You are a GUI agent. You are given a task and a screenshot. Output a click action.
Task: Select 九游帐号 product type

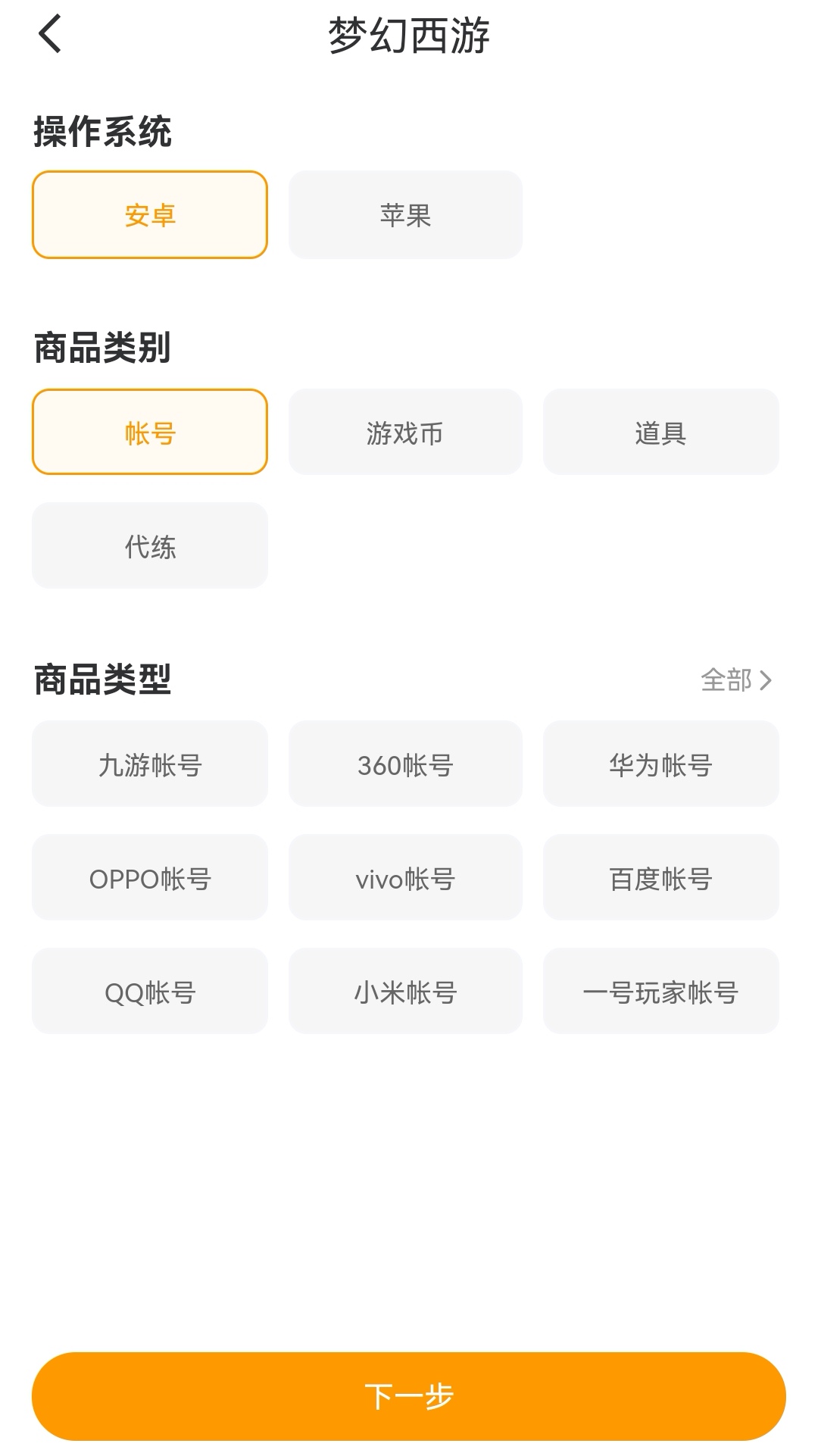[150, 764]
